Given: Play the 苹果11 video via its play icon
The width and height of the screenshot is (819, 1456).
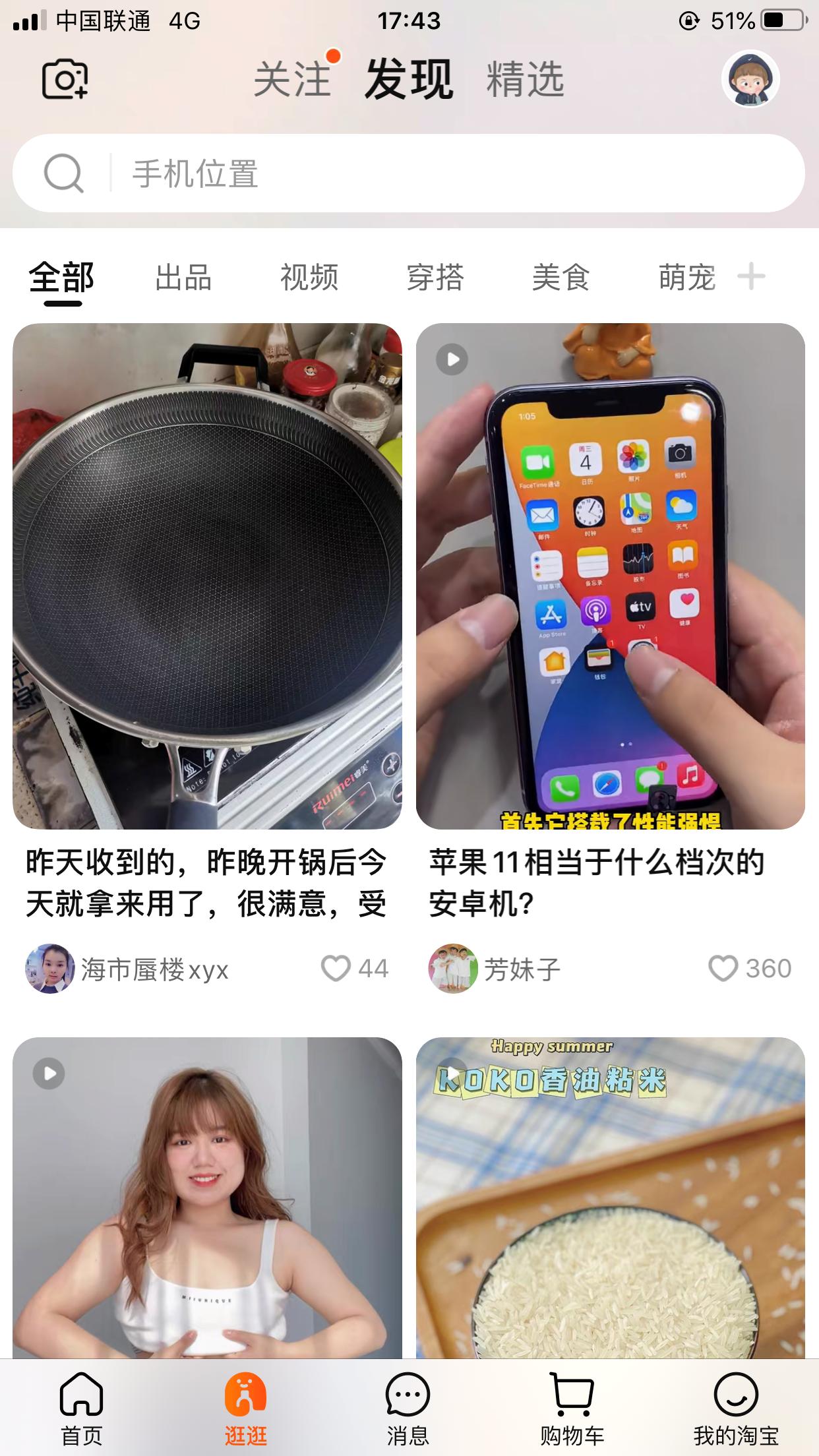Looking at the screenshot, I should (451, 358).
